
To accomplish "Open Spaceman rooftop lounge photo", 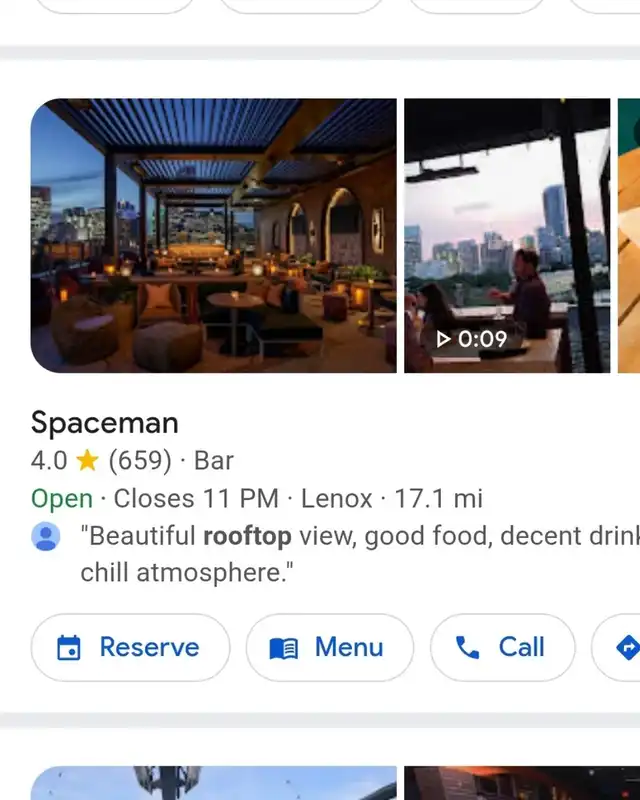I will [x=213, y=236].
